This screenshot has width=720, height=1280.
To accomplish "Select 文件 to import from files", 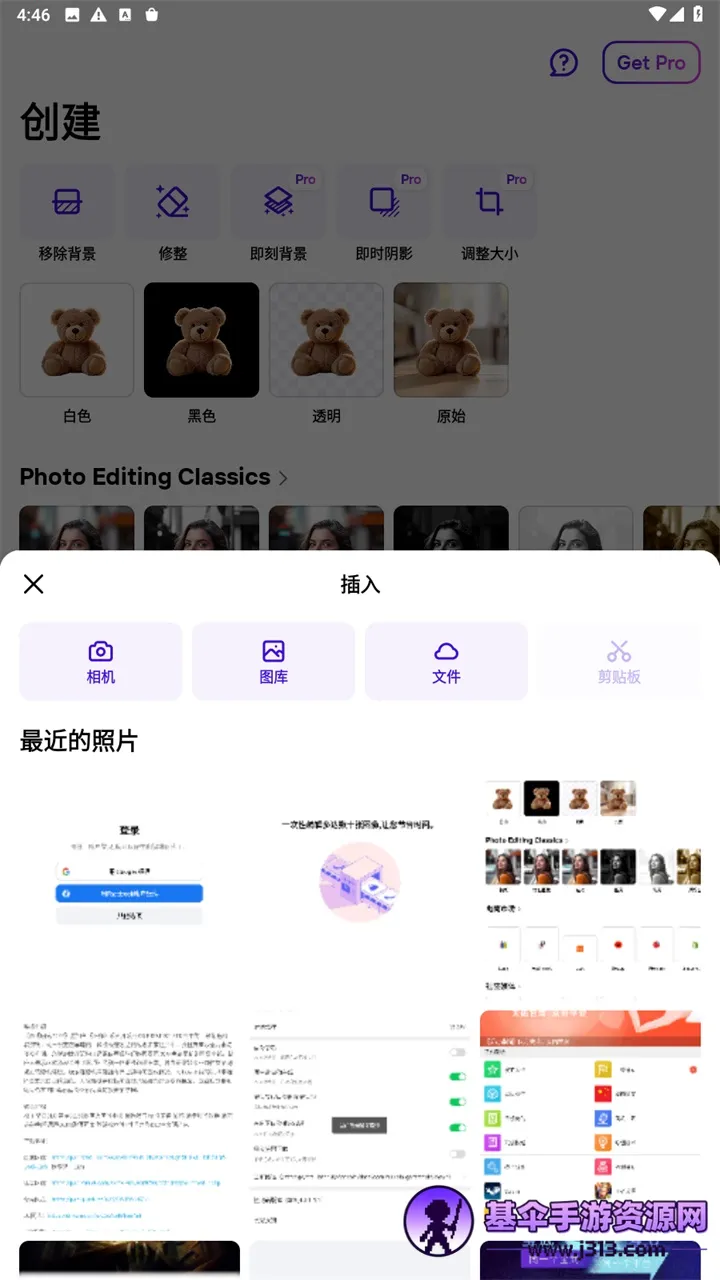I will coord(446,661).
